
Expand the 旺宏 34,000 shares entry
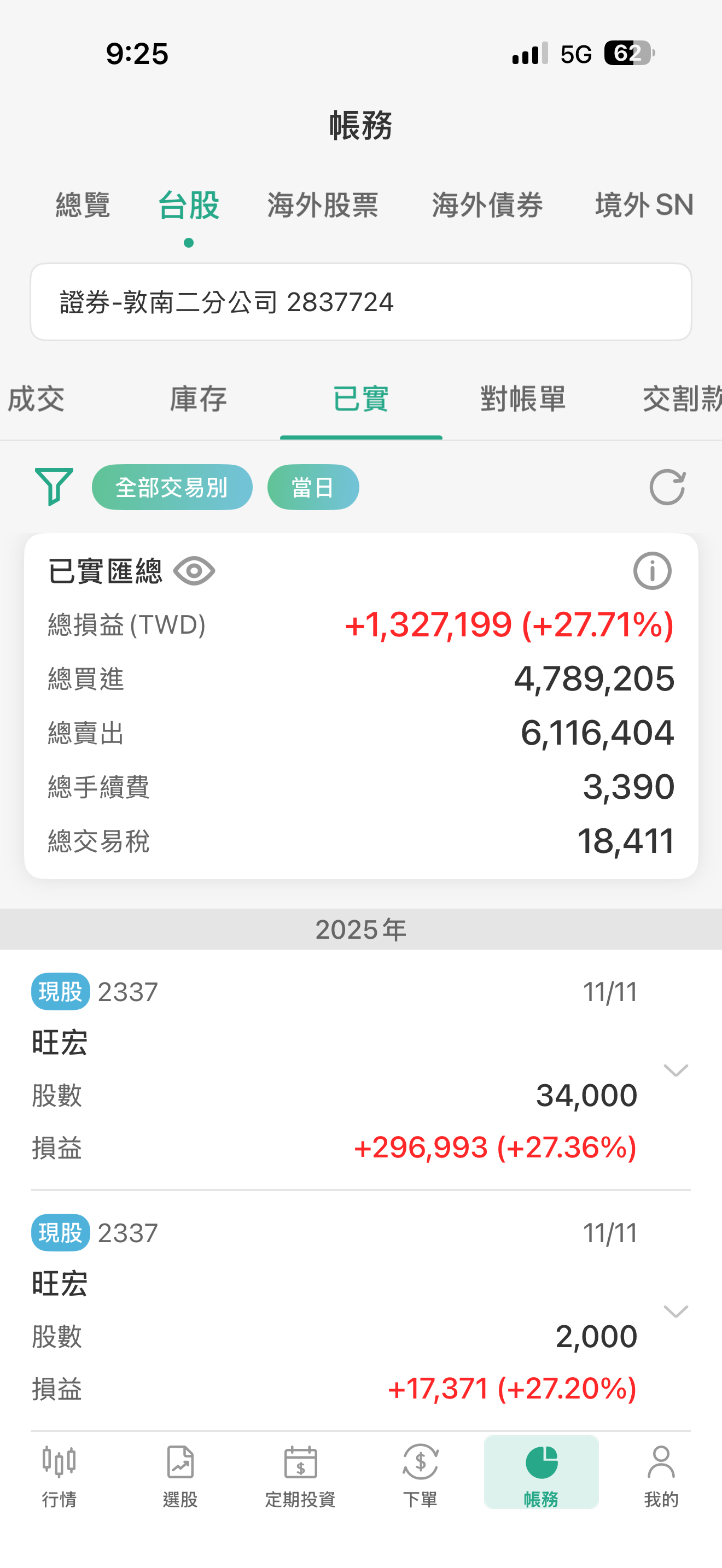click(x=675, y=1069)
